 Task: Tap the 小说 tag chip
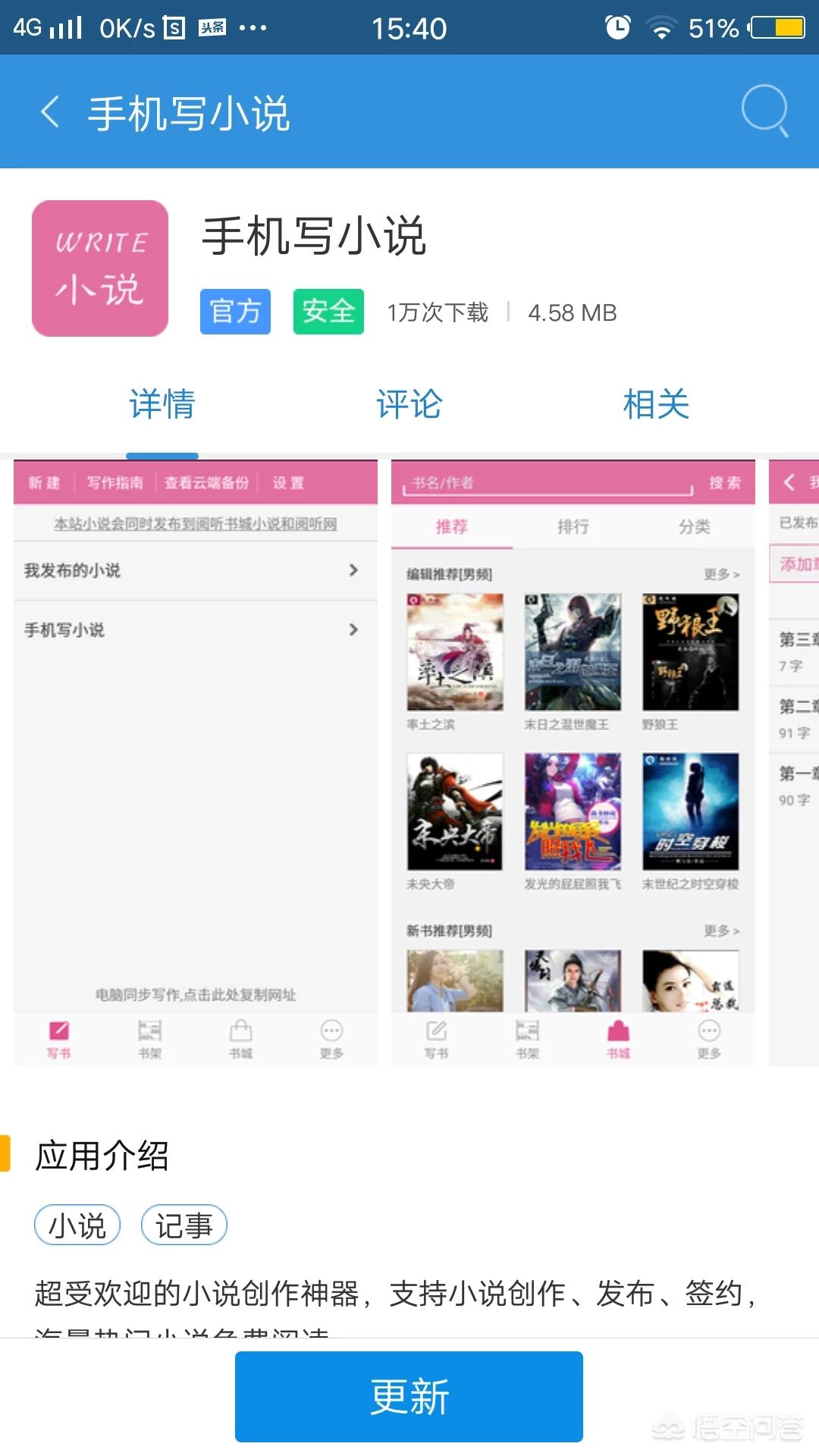click(77, 1225)
